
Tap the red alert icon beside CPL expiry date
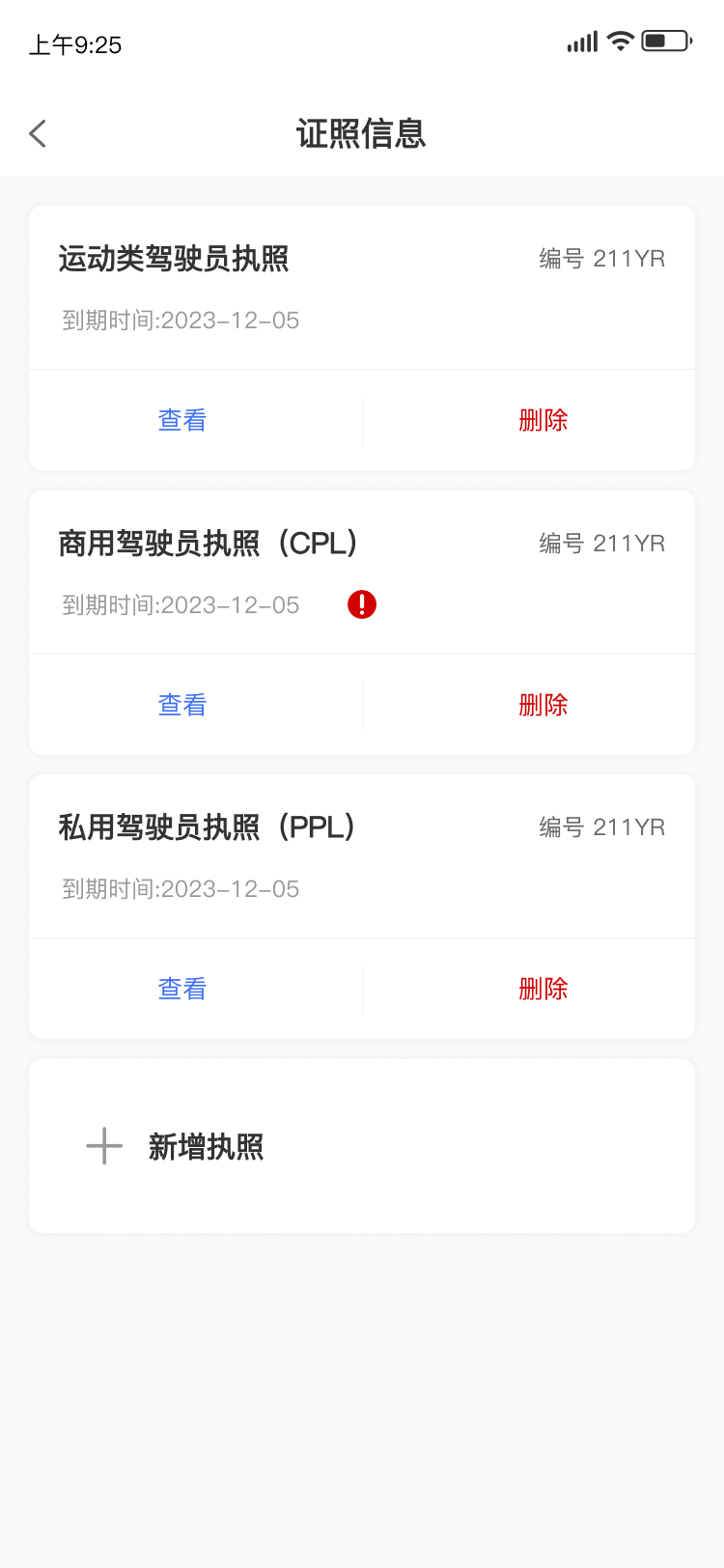[x=361, y=603]
